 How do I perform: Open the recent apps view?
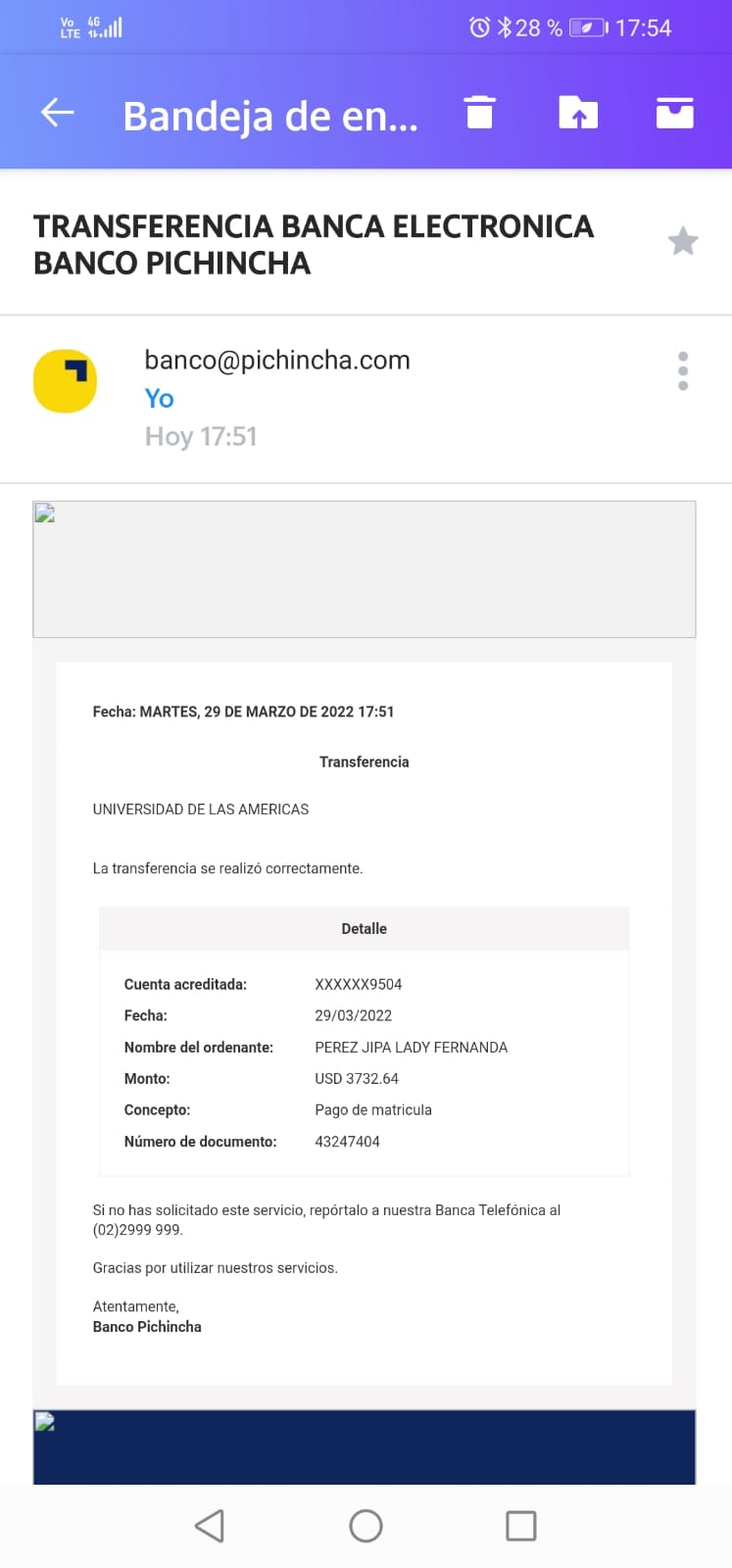click(520, 1526)
